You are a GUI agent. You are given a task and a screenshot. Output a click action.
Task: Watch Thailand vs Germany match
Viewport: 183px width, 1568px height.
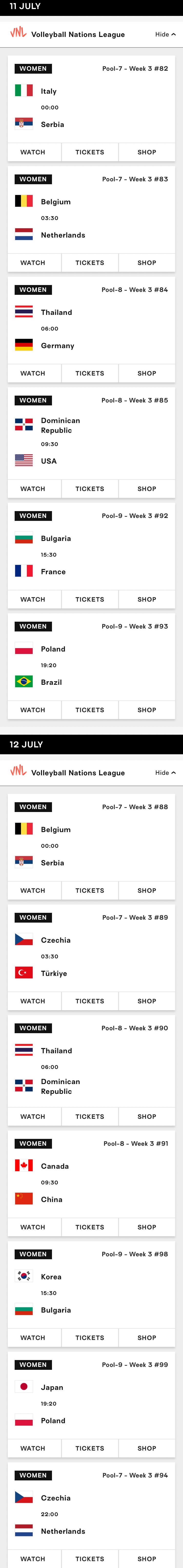click(x=33, y=373)
